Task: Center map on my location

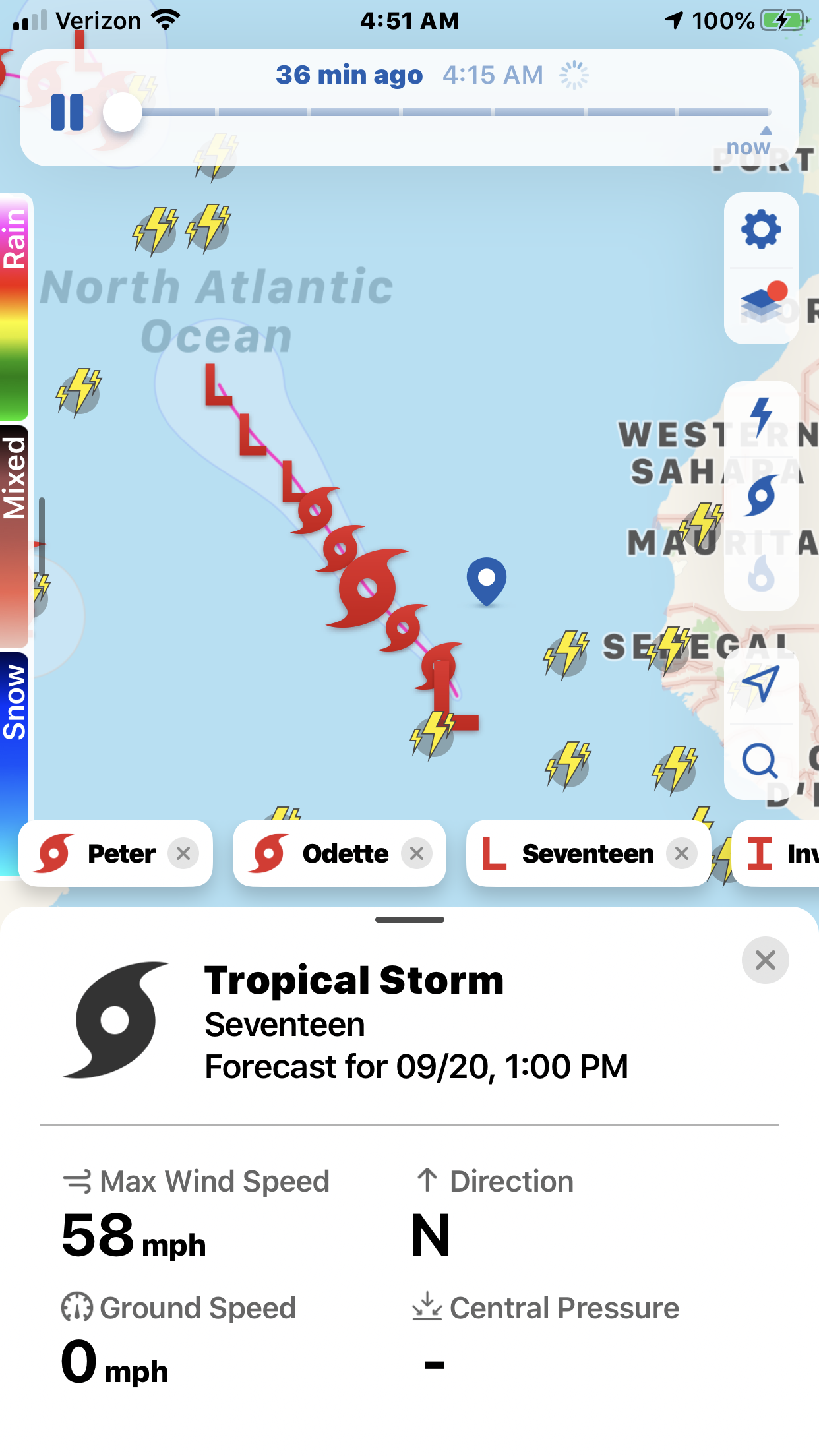Action: click(x=761, y=683)
